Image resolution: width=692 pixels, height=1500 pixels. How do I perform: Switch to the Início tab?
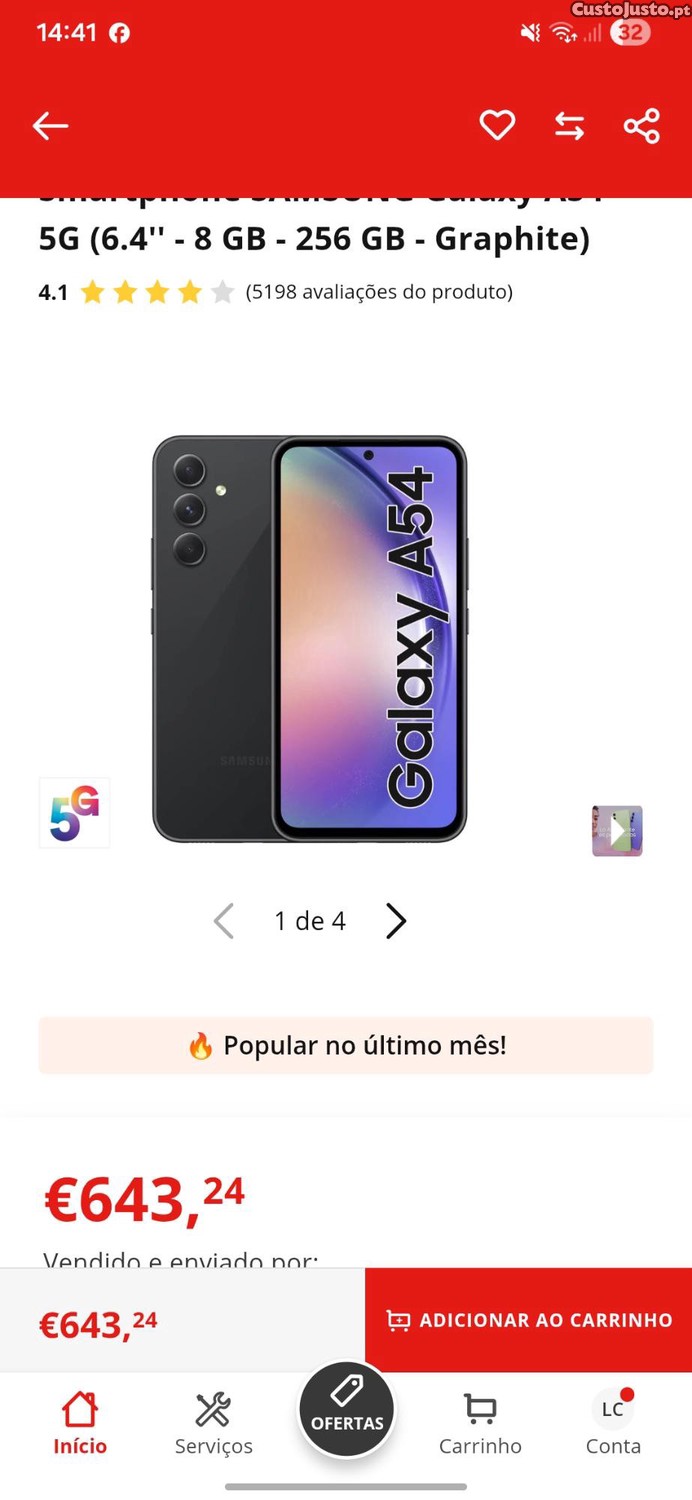click(80, 1423)
